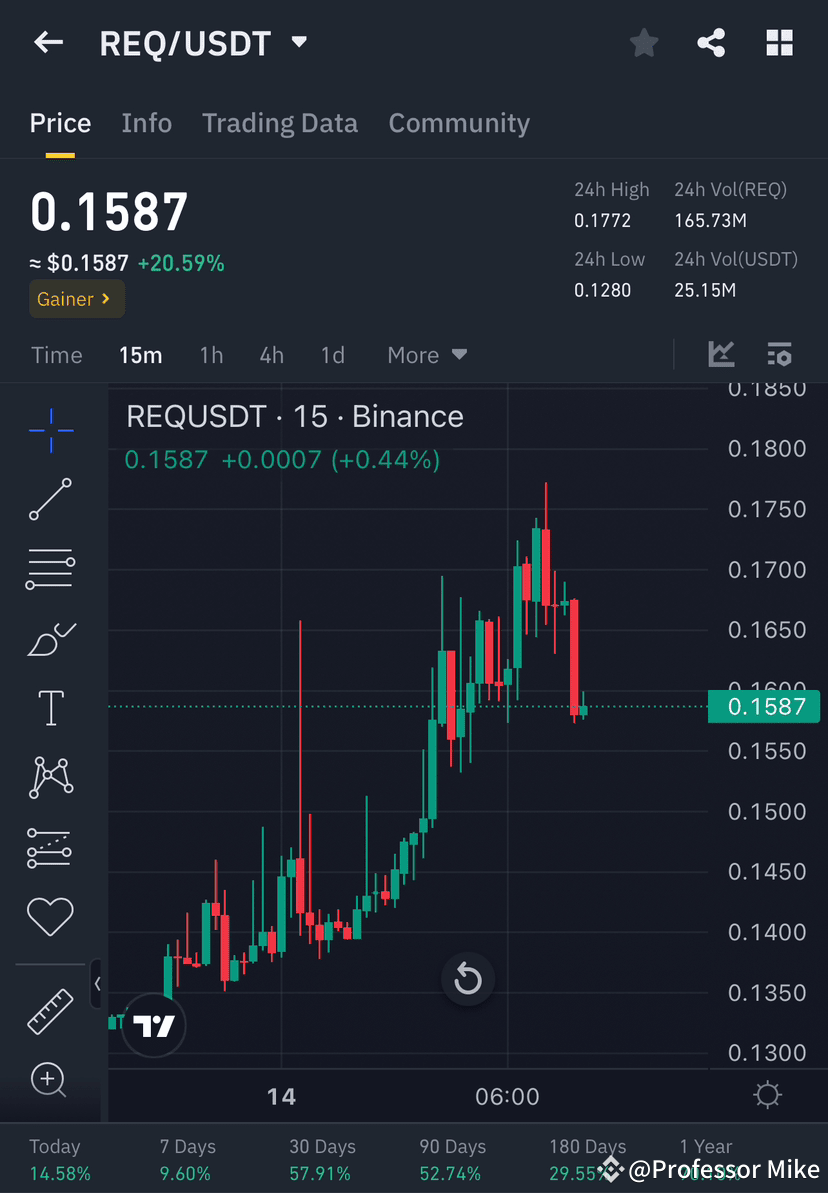Toggle the line chart style icon
The image size is (828, 1193).
(x=721, y=354)
